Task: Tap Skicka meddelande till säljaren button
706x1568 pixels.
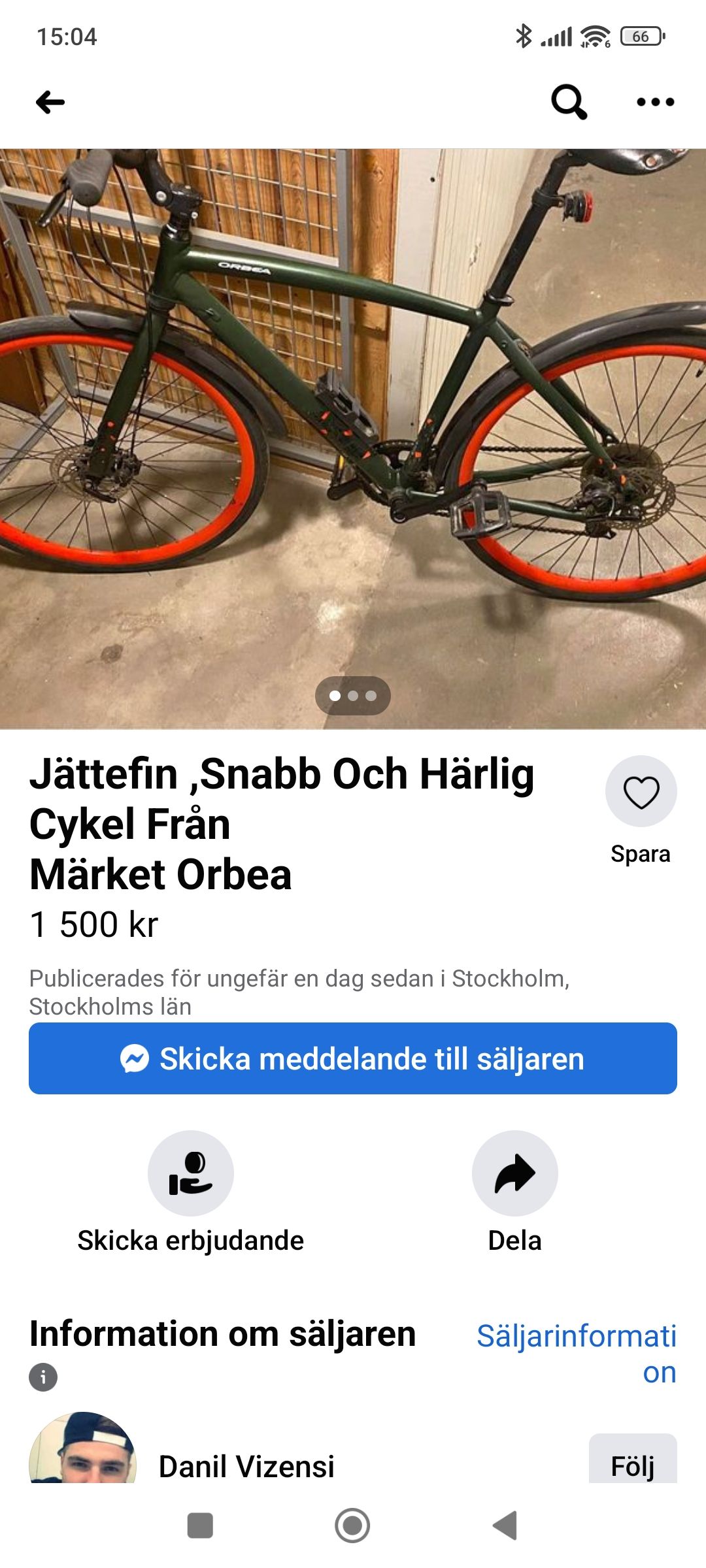Action: pos(353,1058)
